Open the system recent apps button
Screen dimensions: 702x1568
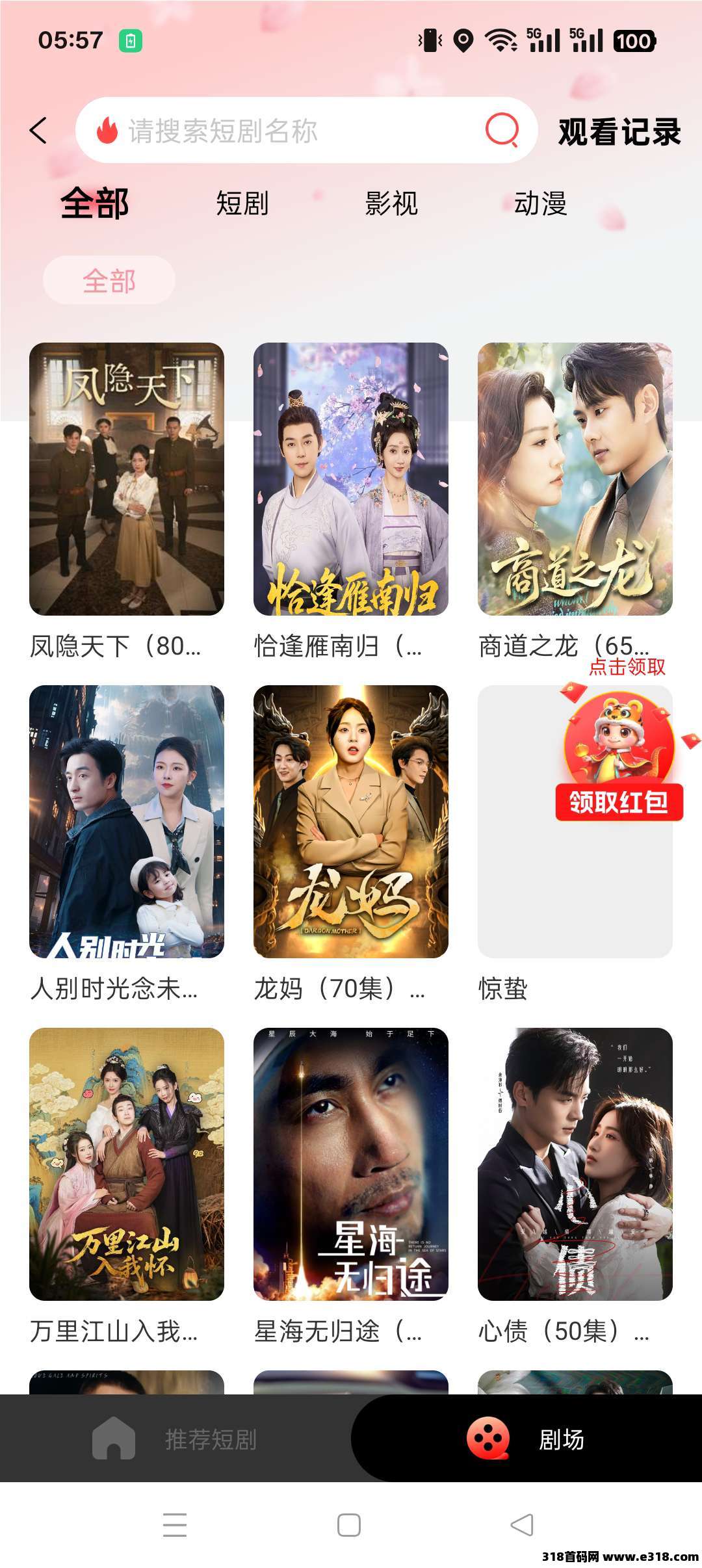click(x=175, y=1525)
